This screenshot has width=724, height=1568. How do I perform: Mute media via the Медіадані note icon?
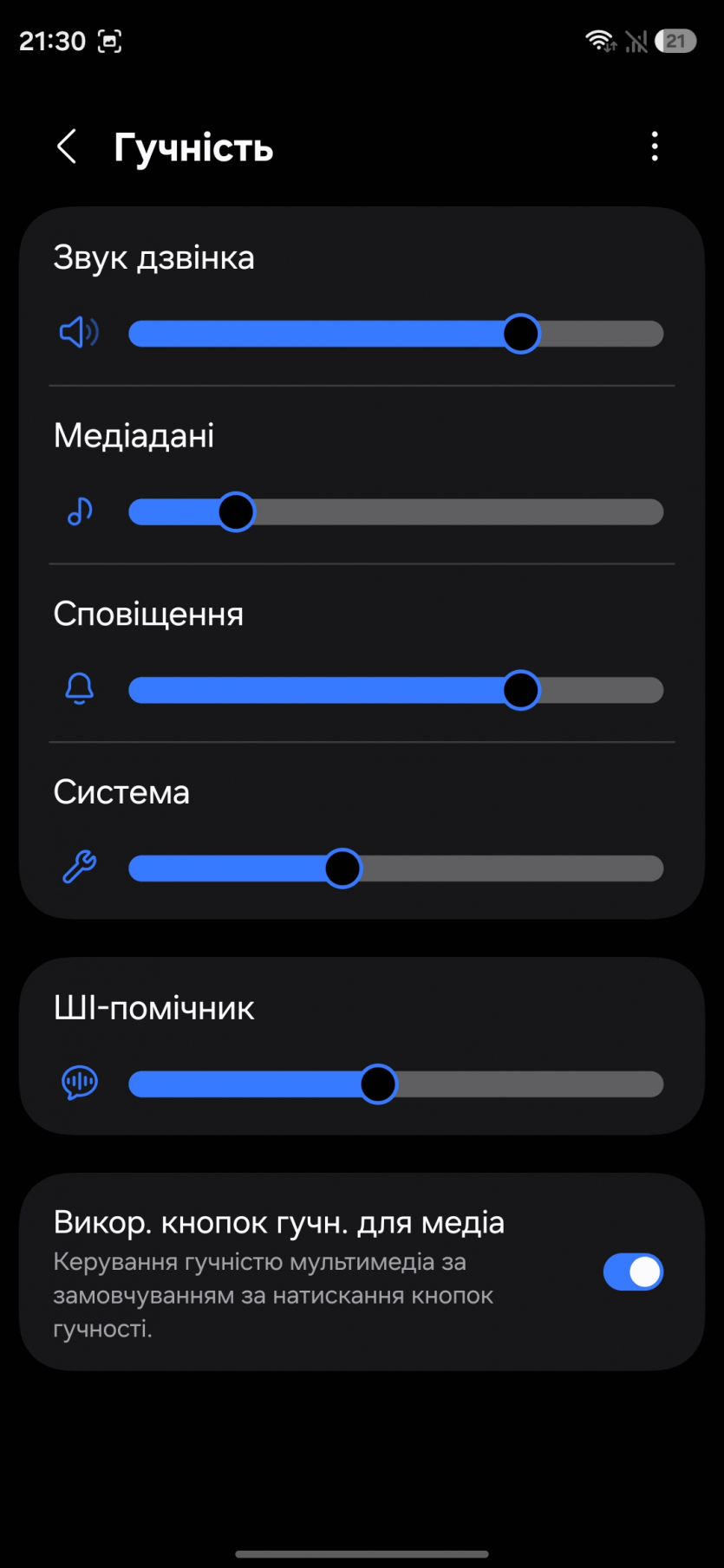click(x=79, y=511)
